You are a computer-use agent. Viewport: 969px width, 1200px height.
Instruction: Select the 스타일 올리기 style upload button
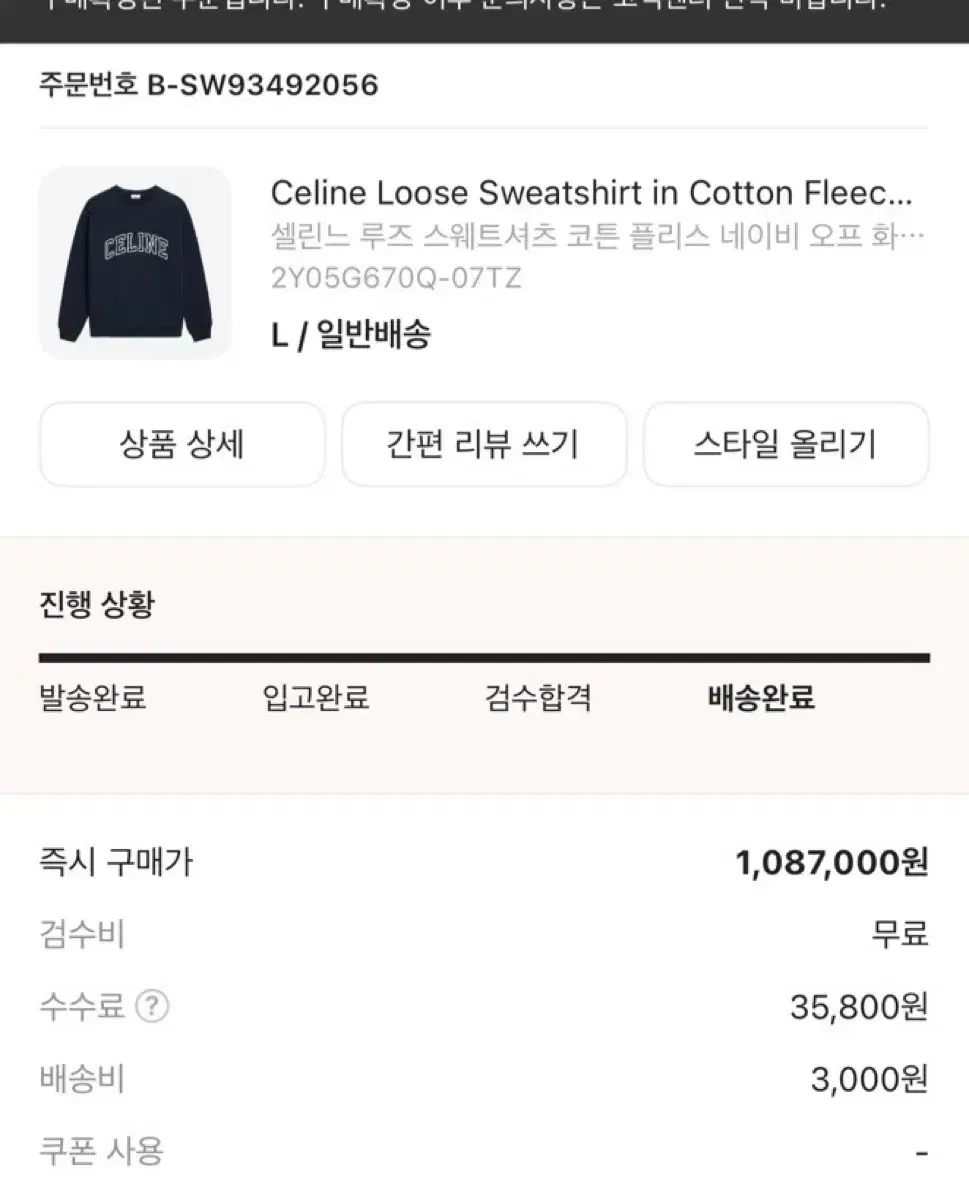pos(786,444)
